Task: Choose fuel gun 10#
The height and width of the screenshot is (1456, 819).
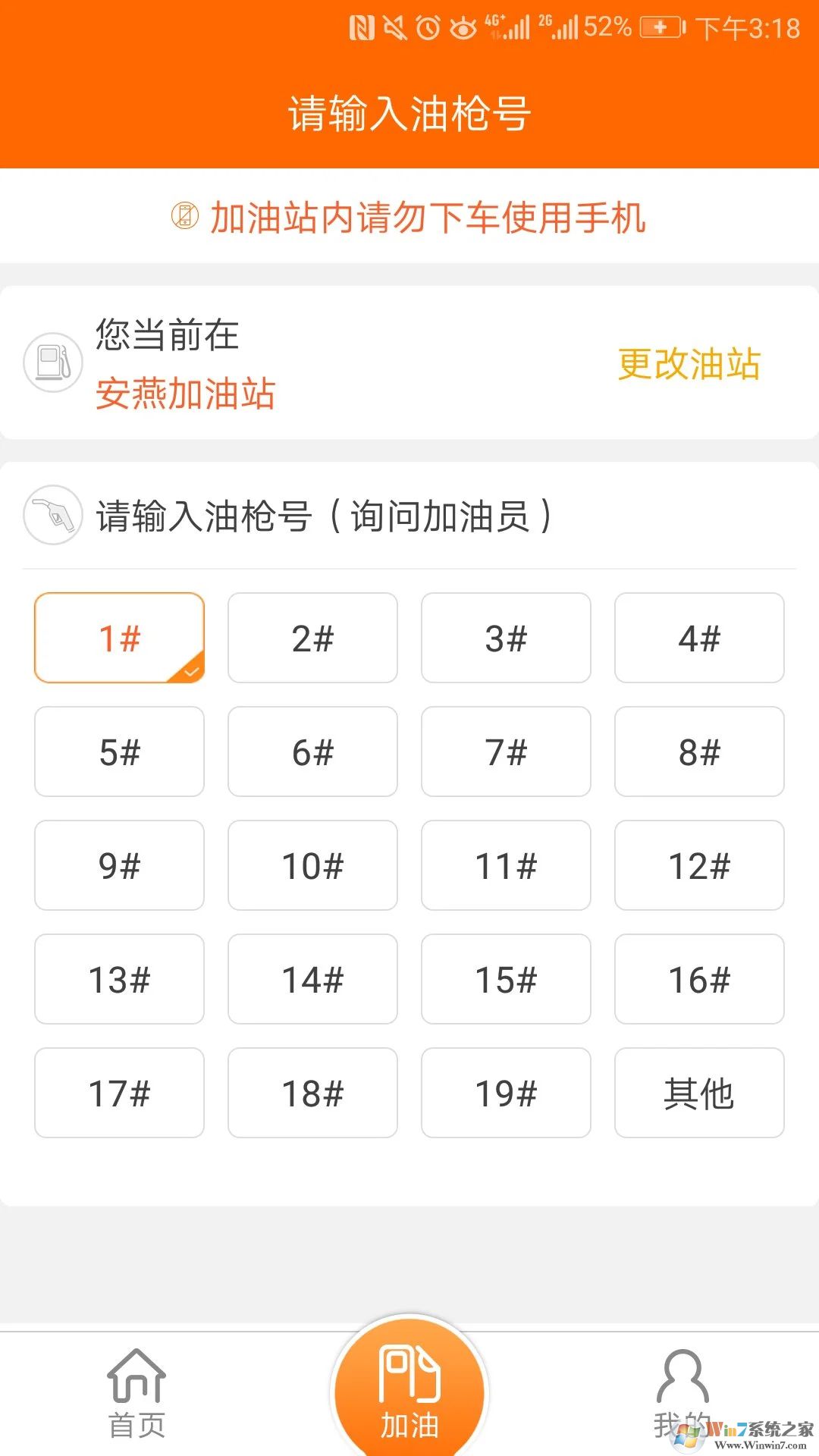Action: (x=312, y=865)
